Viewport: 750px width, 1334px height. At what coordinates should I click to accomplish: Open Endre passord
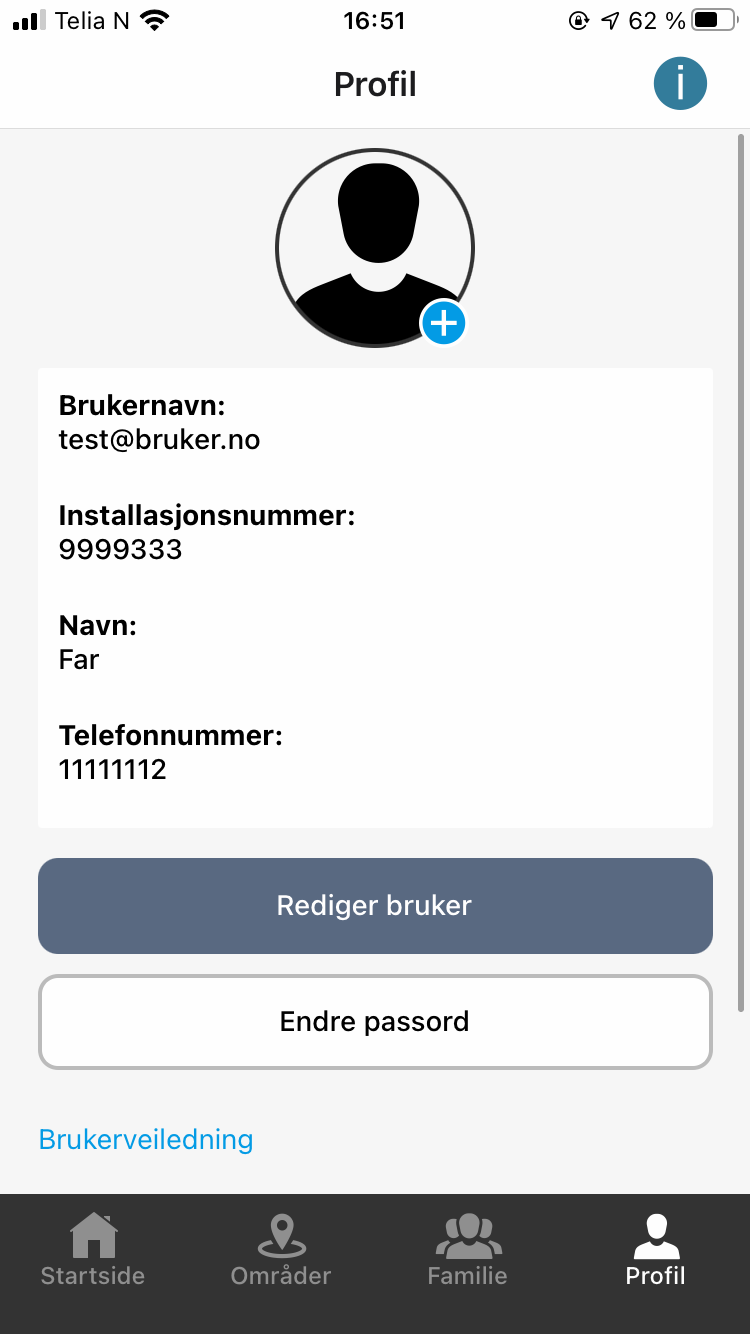click(x=375, y=1022)
